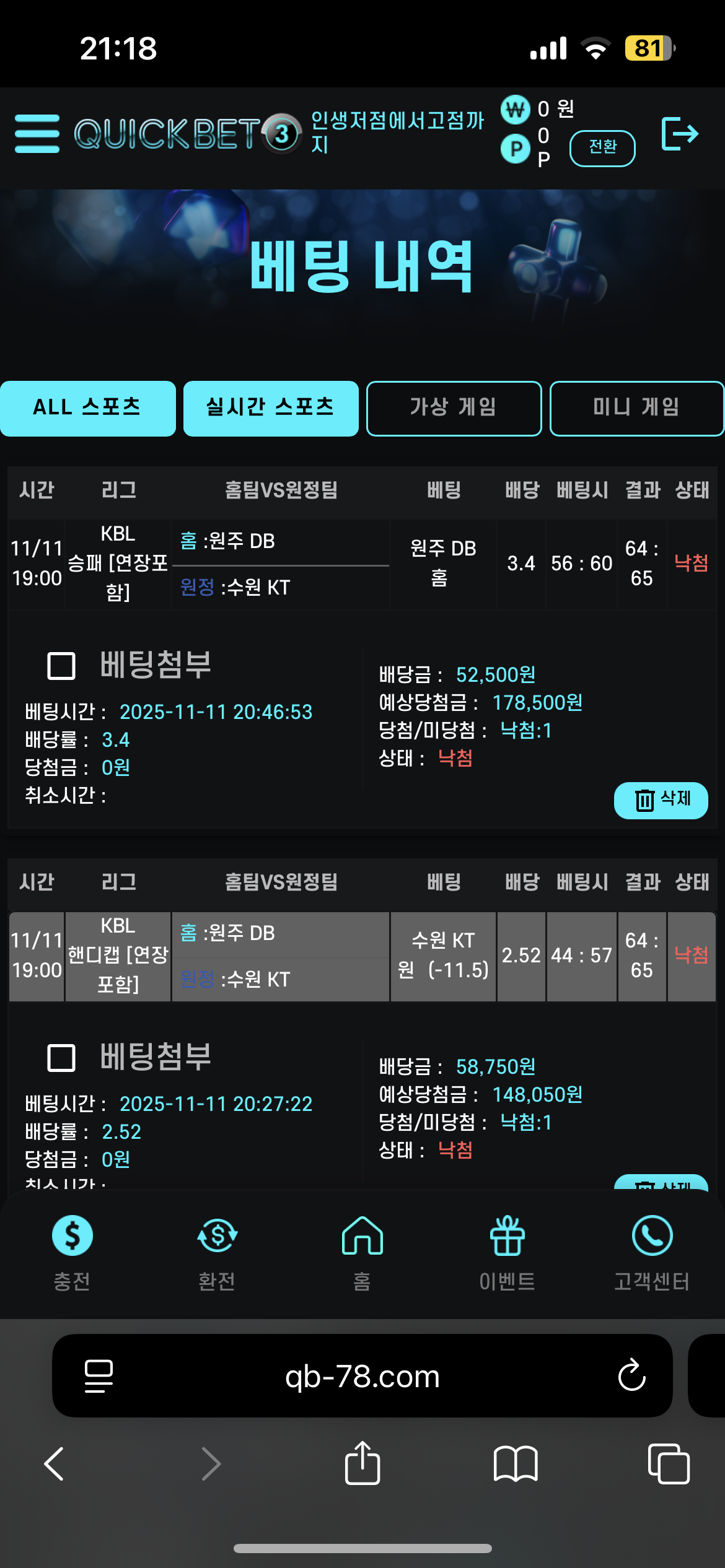Viewport: 725px width, 1568px height.
Task: Check 베팅첨부 box for the 52,500원 bet
Action: tap(61, 666)
